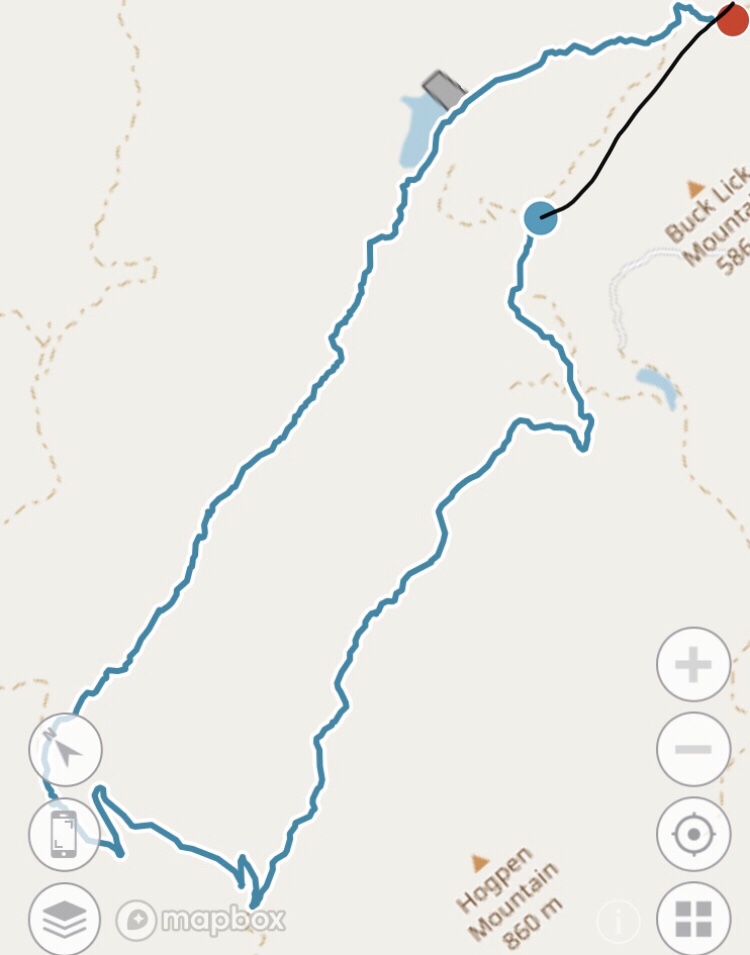Tap the compass north arrow button
This screenshot has width=750, height=955.
[x=65, y=750]
